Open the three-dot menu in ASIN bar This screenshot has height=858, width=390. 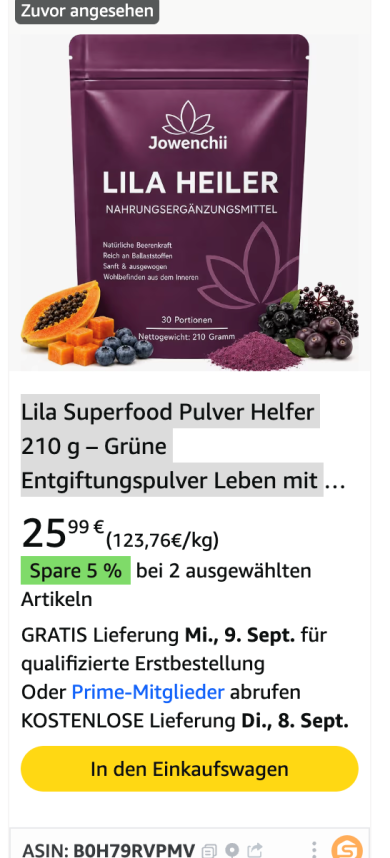[x=314, y=849]
